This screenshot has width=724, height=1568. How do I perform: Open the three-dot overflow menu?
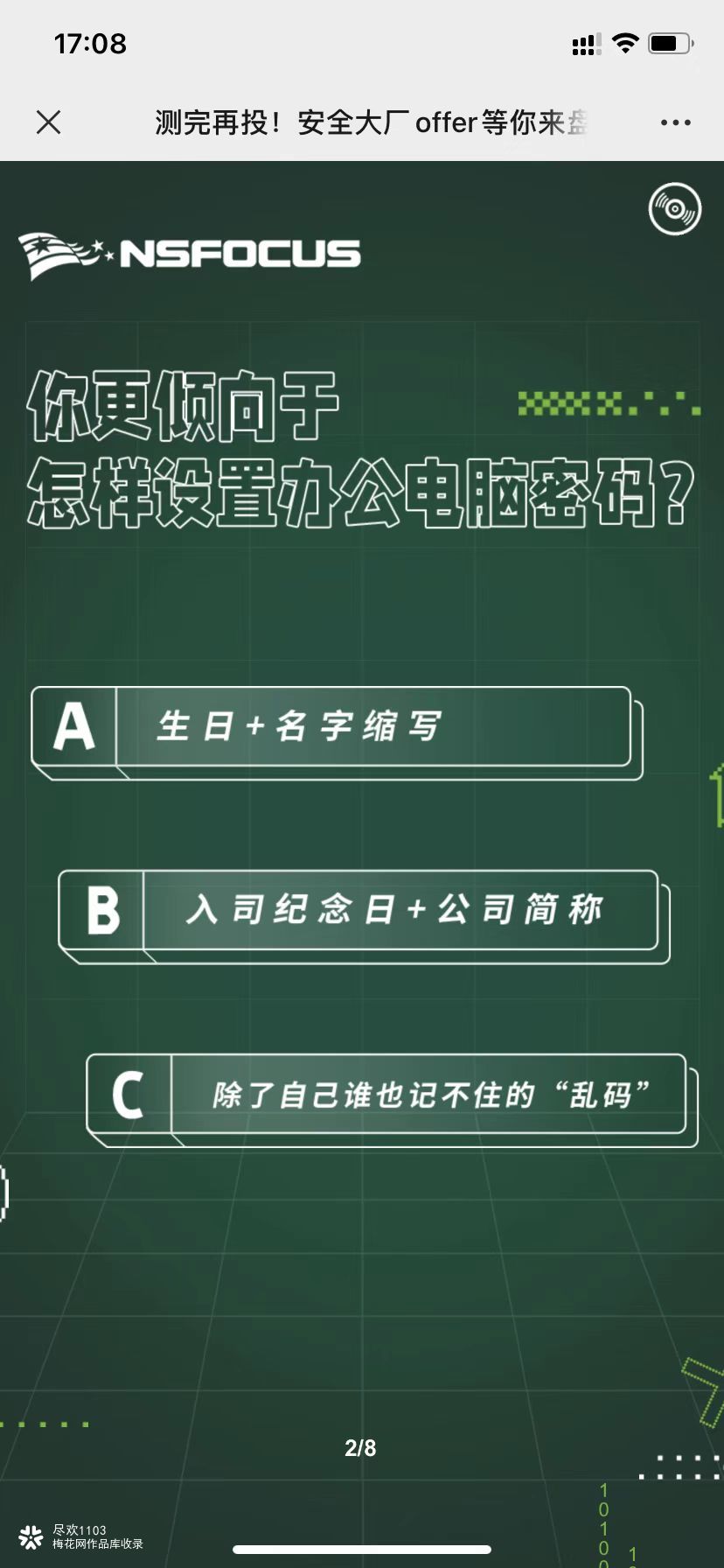[x=675, y=123]
